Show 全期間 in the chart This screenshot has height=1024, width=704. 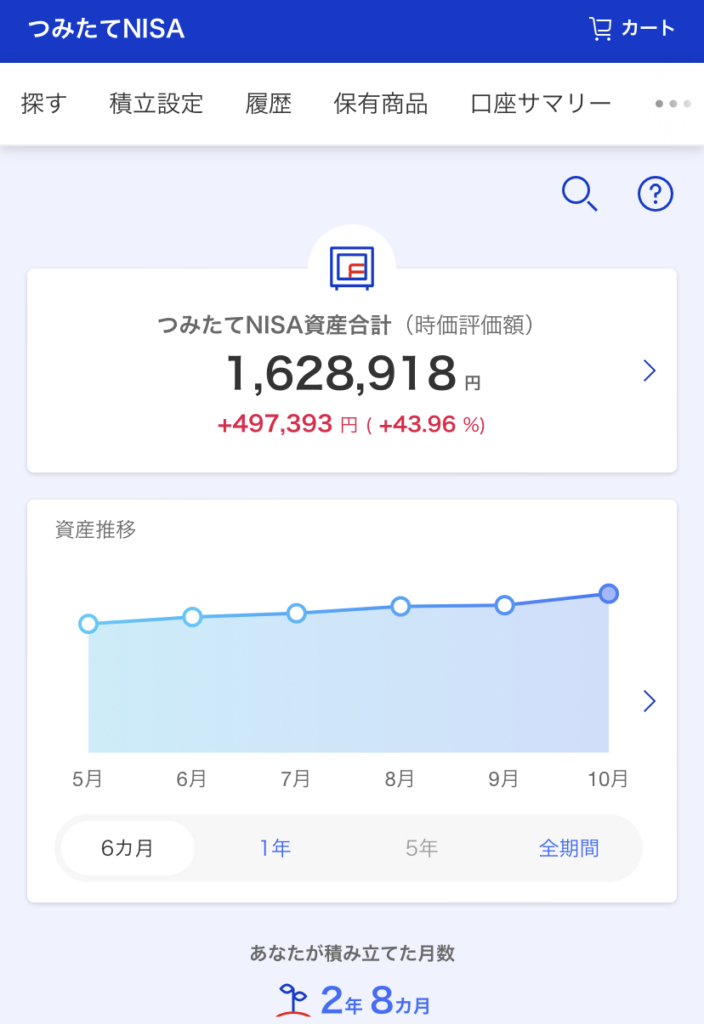[x=568, y=848]
